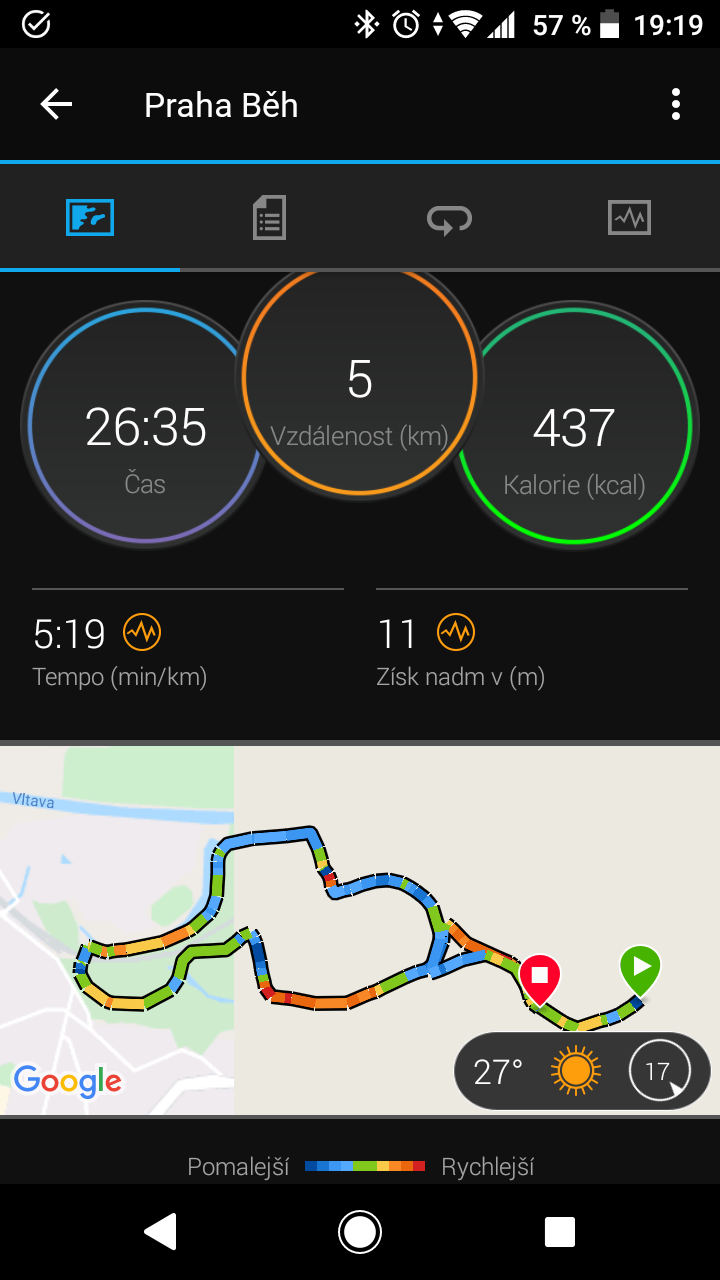Image resolution: width=720 pixels, height=1280 pixels.
Task: Open recent apps from navigation bar
Action: click(560, 1232)
